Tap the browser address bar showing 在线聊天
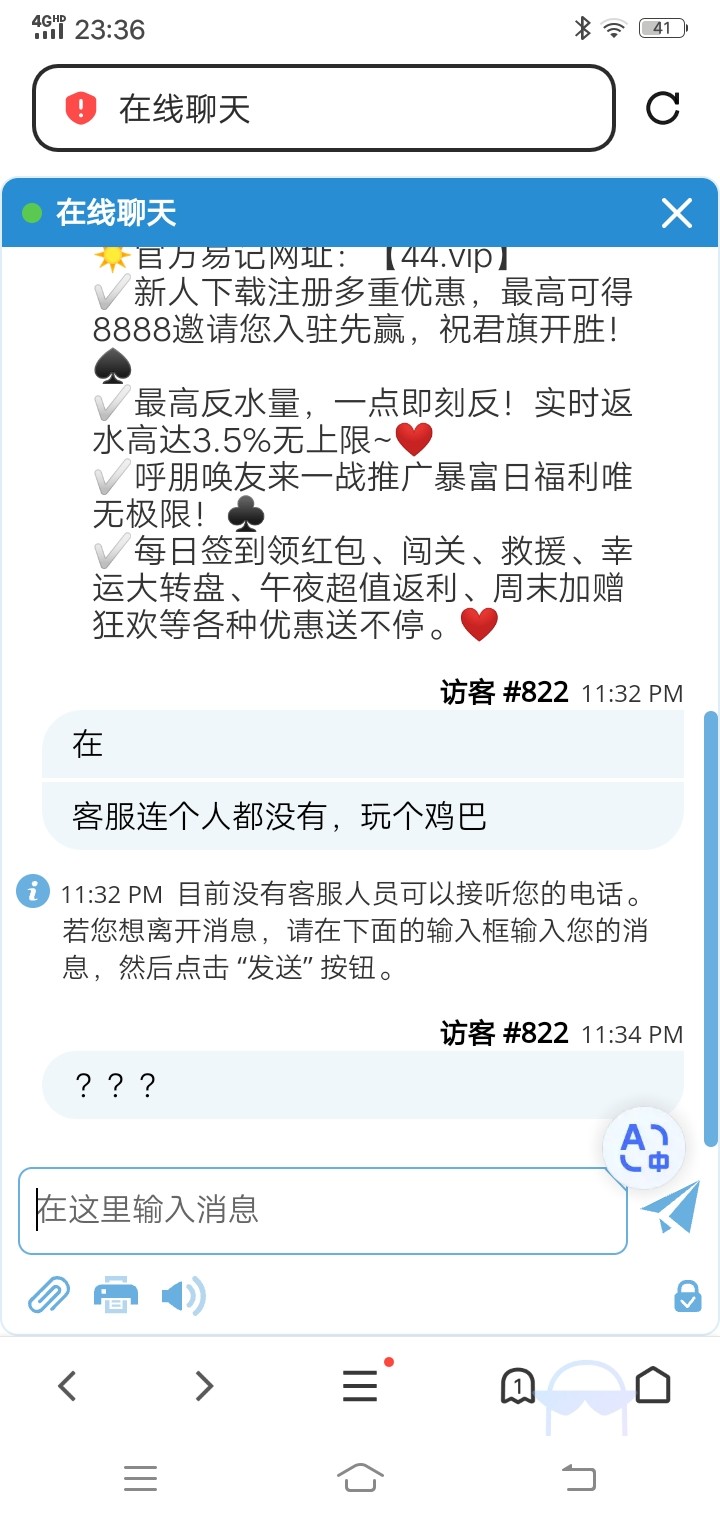Viewport: 720px width, 1520px height. (x=324, y=108)
